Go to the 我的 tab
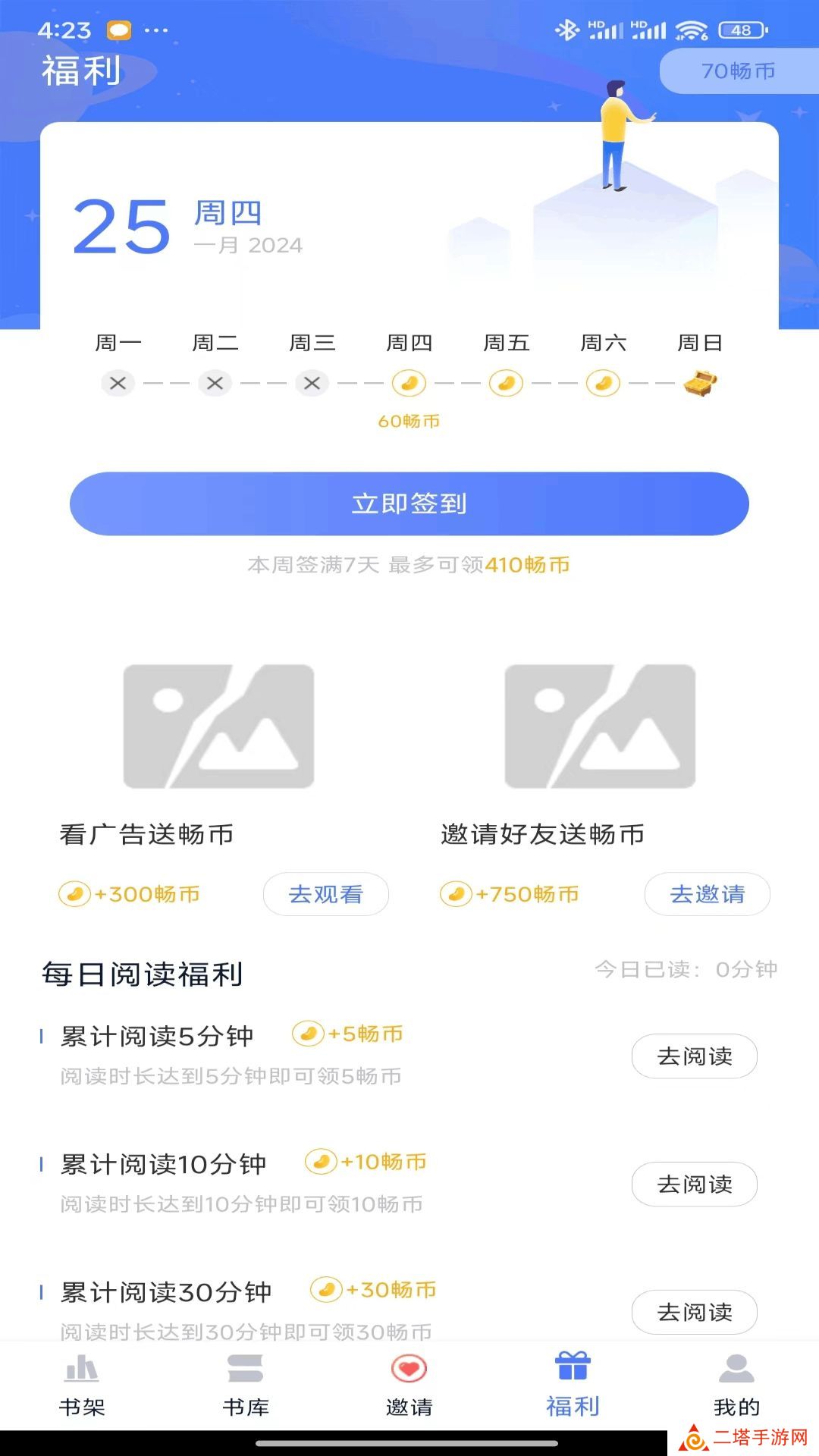This screenshot has width=819, height=1456. (x=736, y=1385)
